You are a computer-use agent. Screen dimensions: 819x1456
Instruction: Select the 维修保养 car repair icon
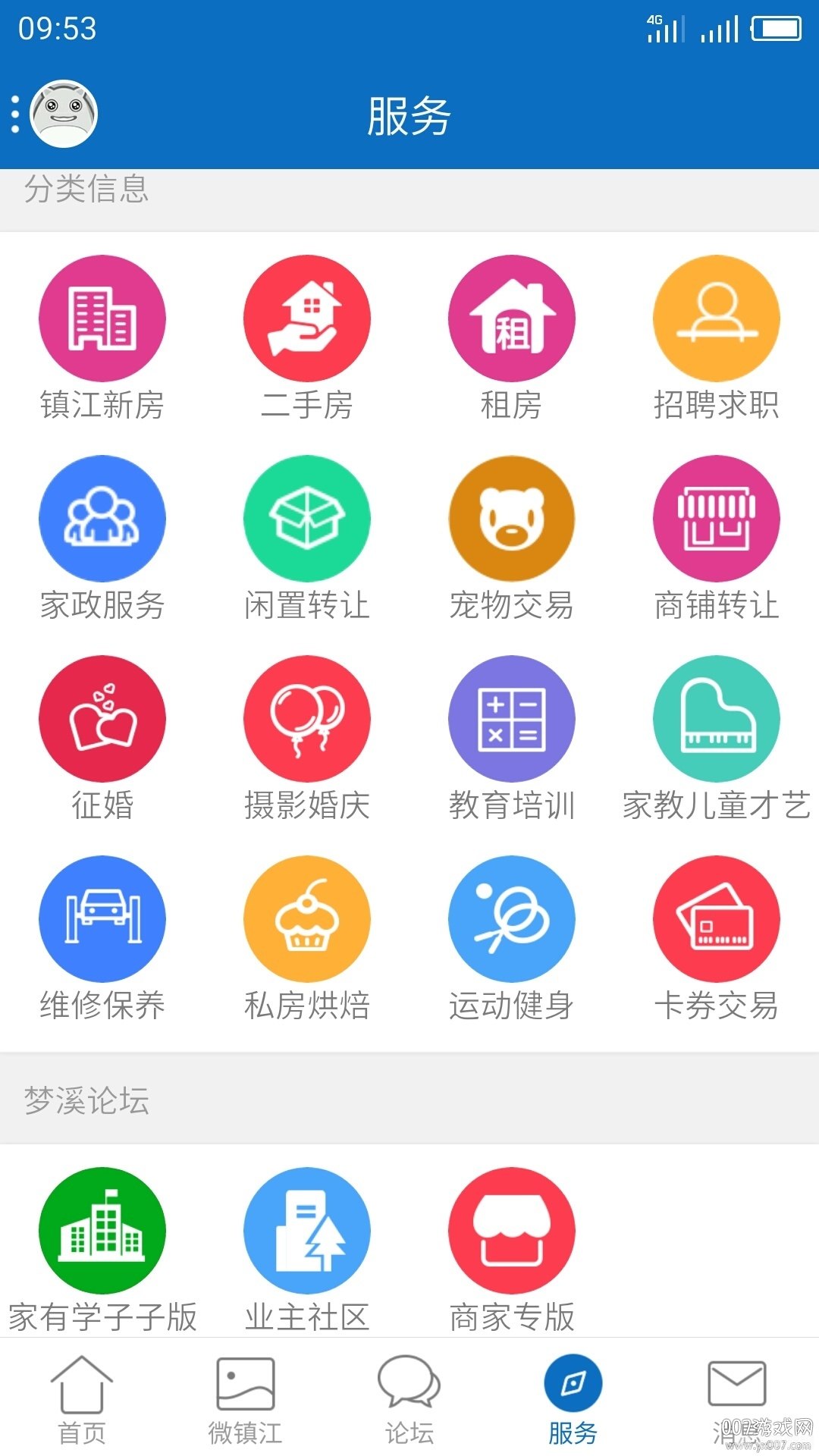[102, 918]
